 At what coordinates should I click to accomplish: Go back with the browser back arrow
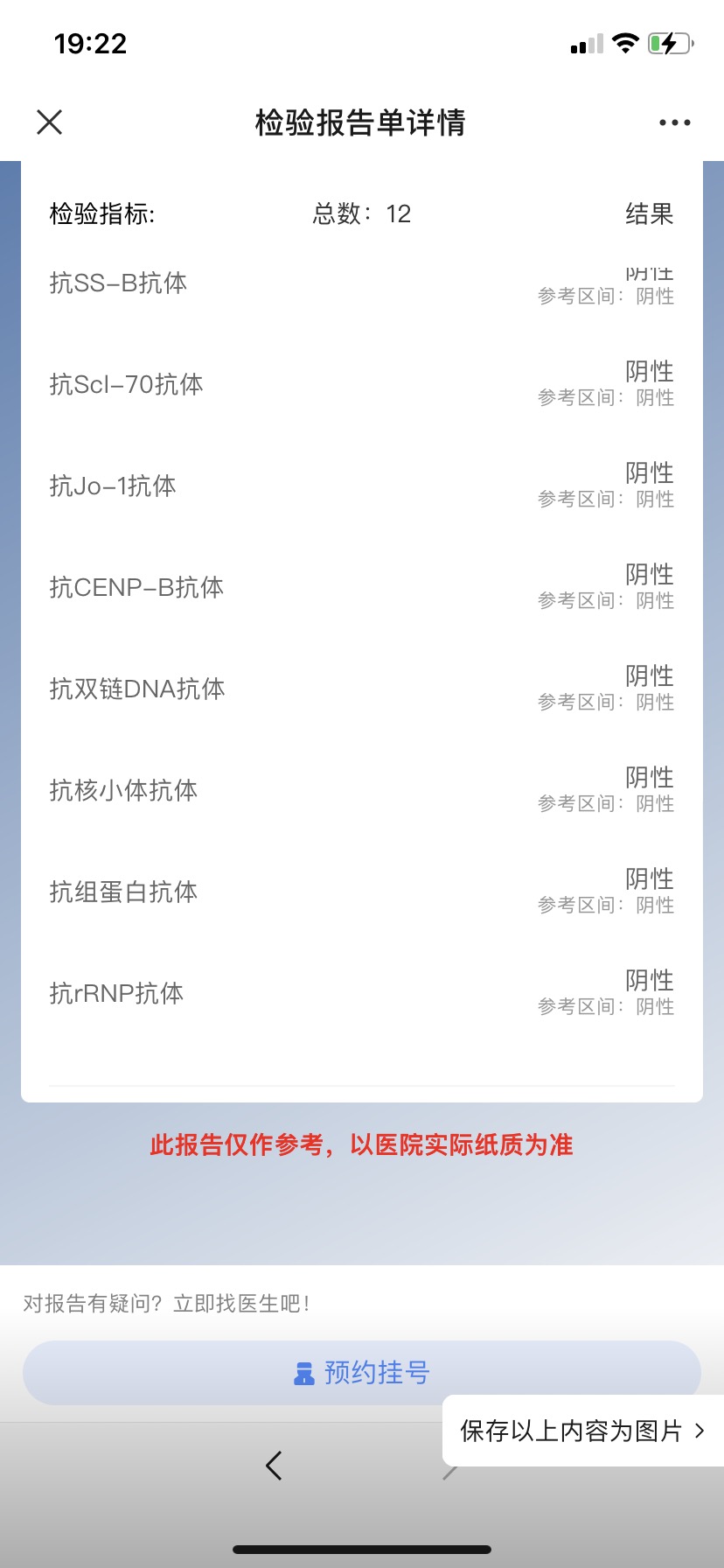(274, 1465)
